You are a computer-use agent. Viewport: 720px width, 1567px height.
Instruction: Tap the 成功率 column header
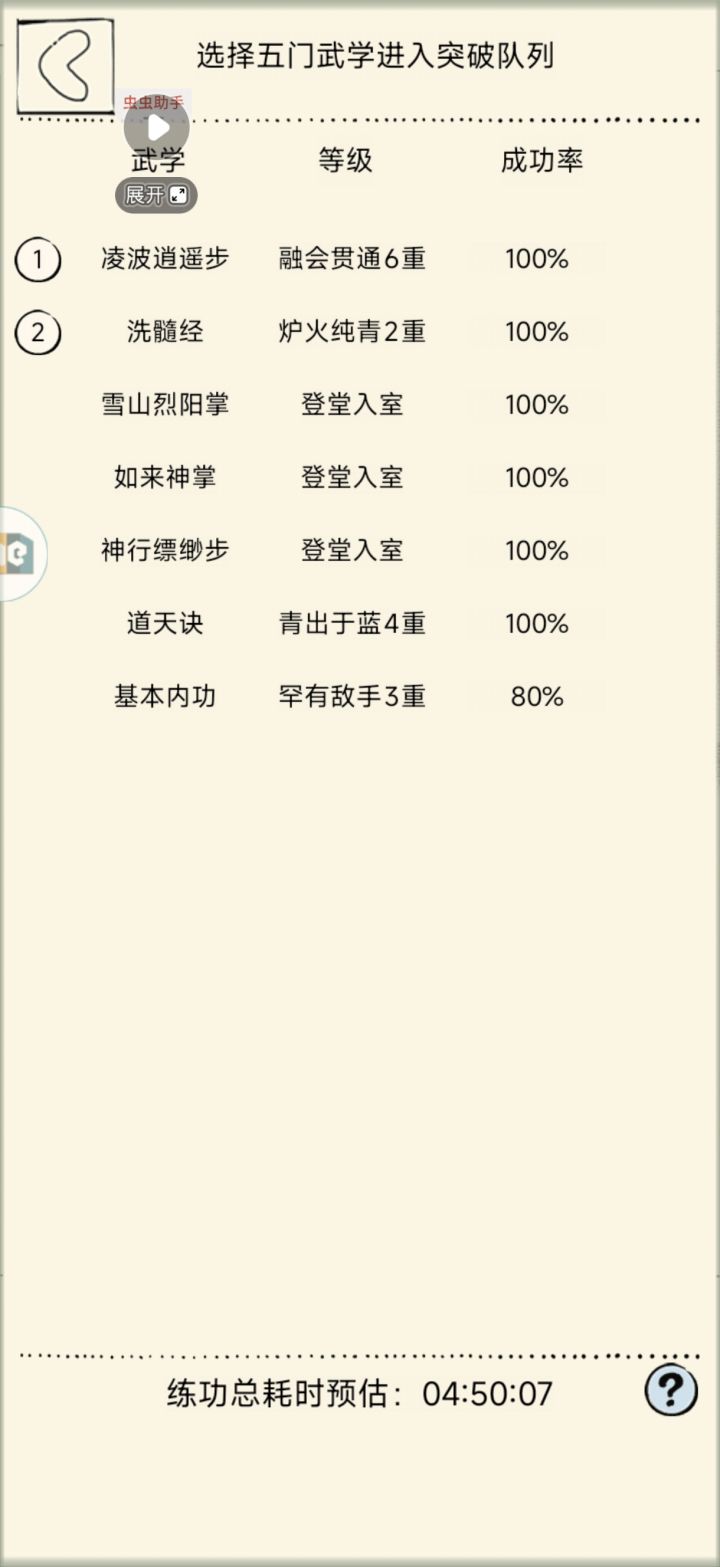pos(544,160)
